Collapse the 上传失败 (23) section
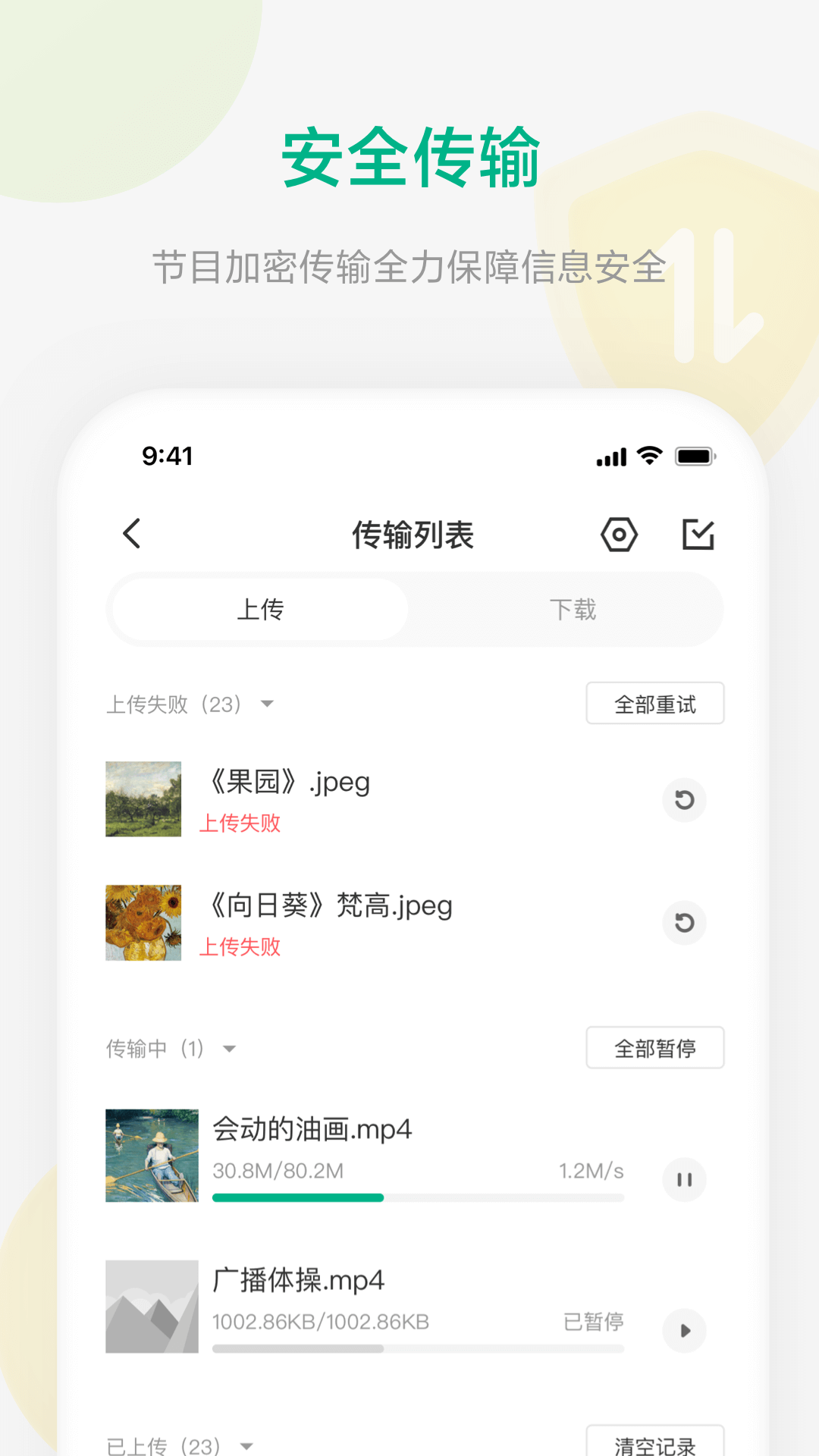819x1456 pixels. [x=267, y=704]
